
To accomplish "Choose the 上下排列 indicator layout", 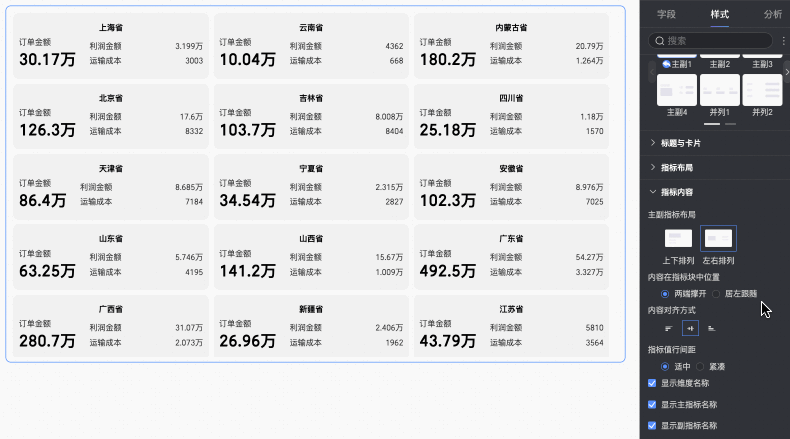I will [x=678, y=238].
